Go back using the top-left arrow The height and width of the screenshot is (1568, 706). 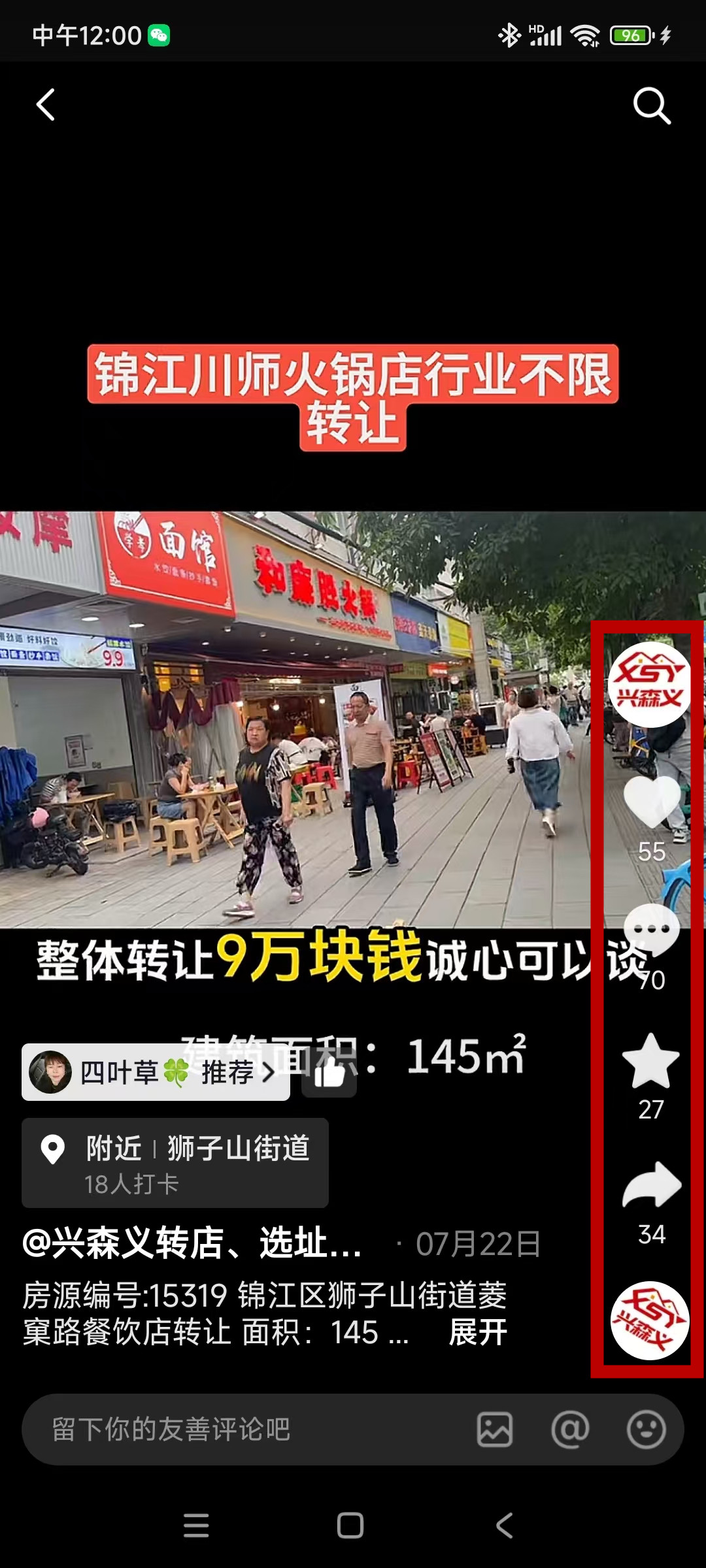(x=45, y=105)
